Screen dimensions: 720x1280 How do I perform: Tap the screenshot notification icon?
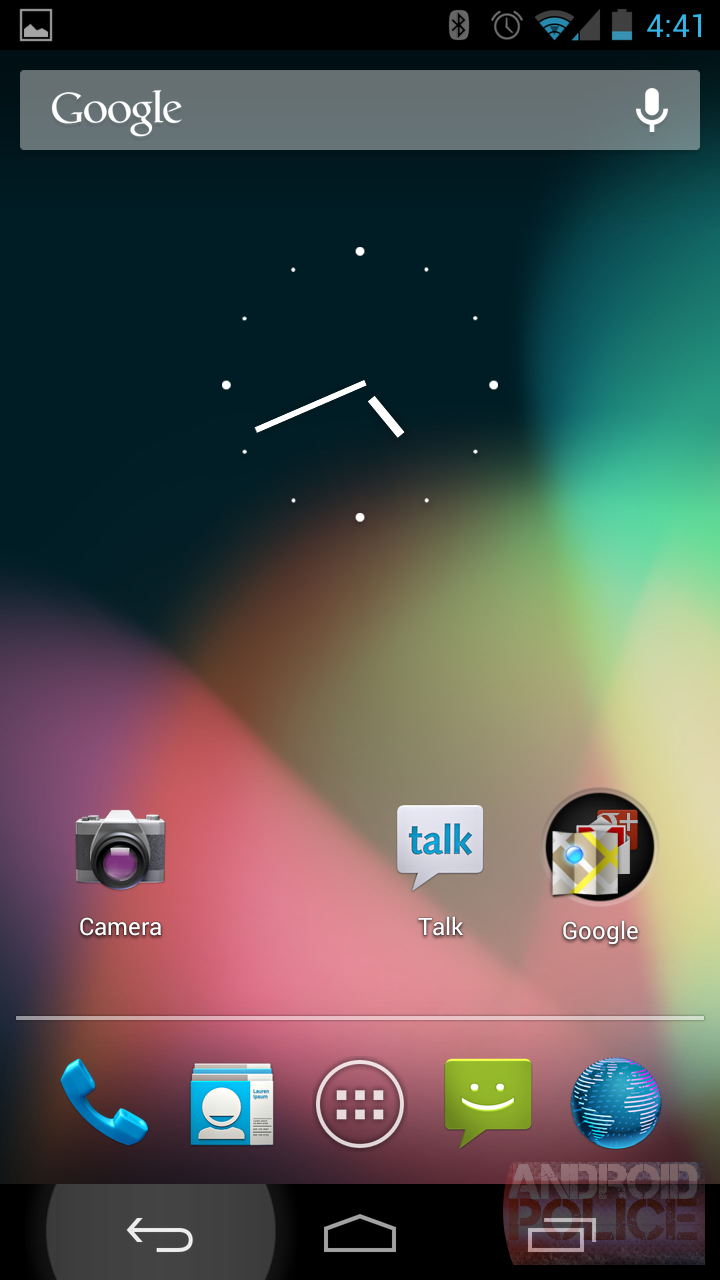click(36, 25)
